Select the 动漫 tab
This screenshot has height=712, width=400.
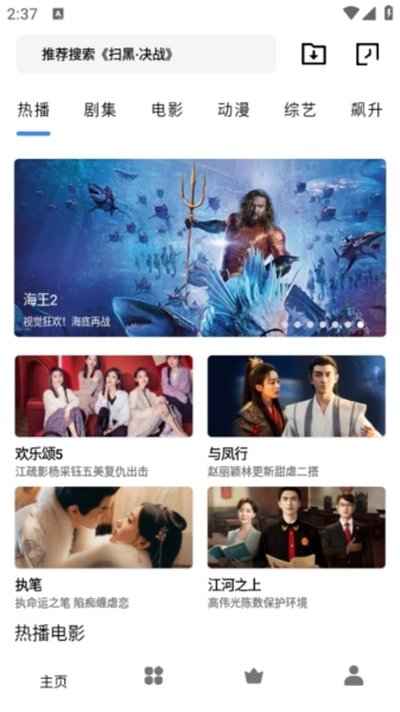[x=233, y=110]
